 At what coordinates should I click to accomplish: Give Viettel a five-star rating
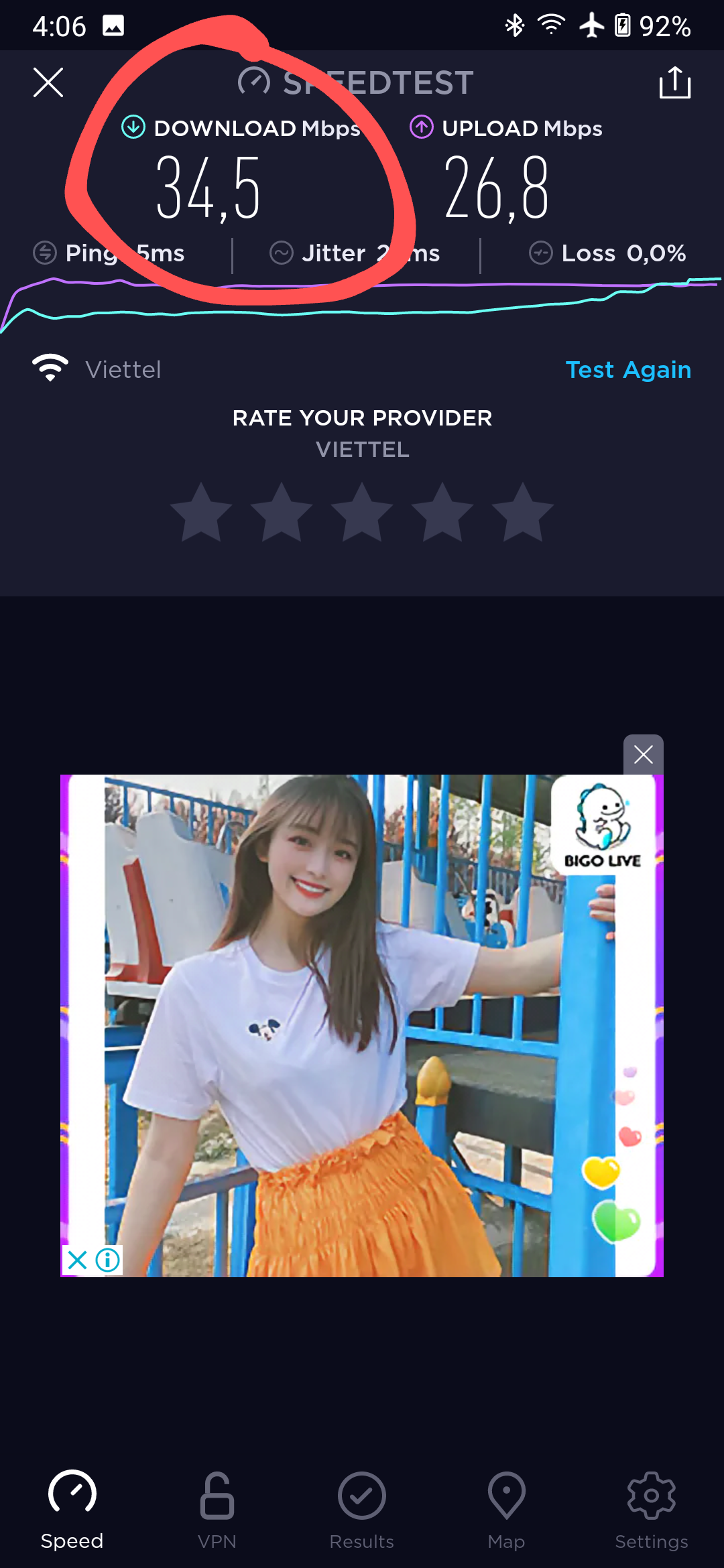tap(522, 513)
